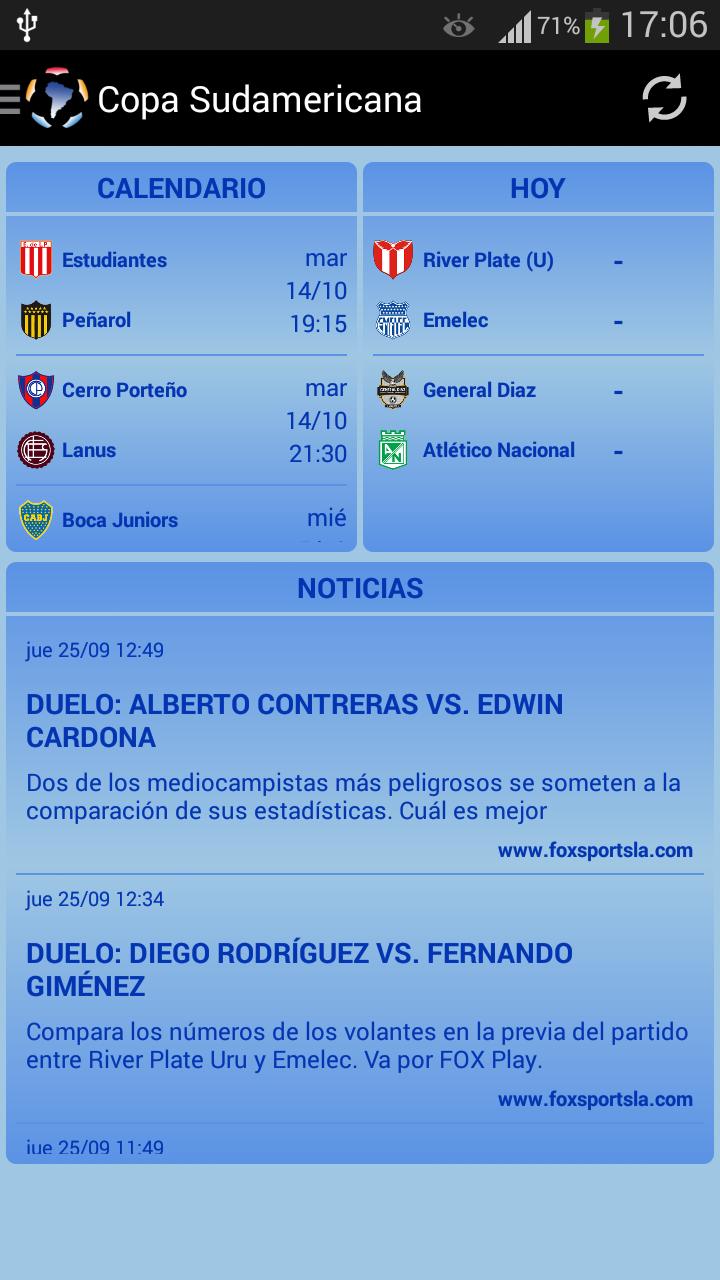Viewport: 720px width, 1280px height.
Task: Open the CALENDARIO section header
Action: click(x=181, y=188)
